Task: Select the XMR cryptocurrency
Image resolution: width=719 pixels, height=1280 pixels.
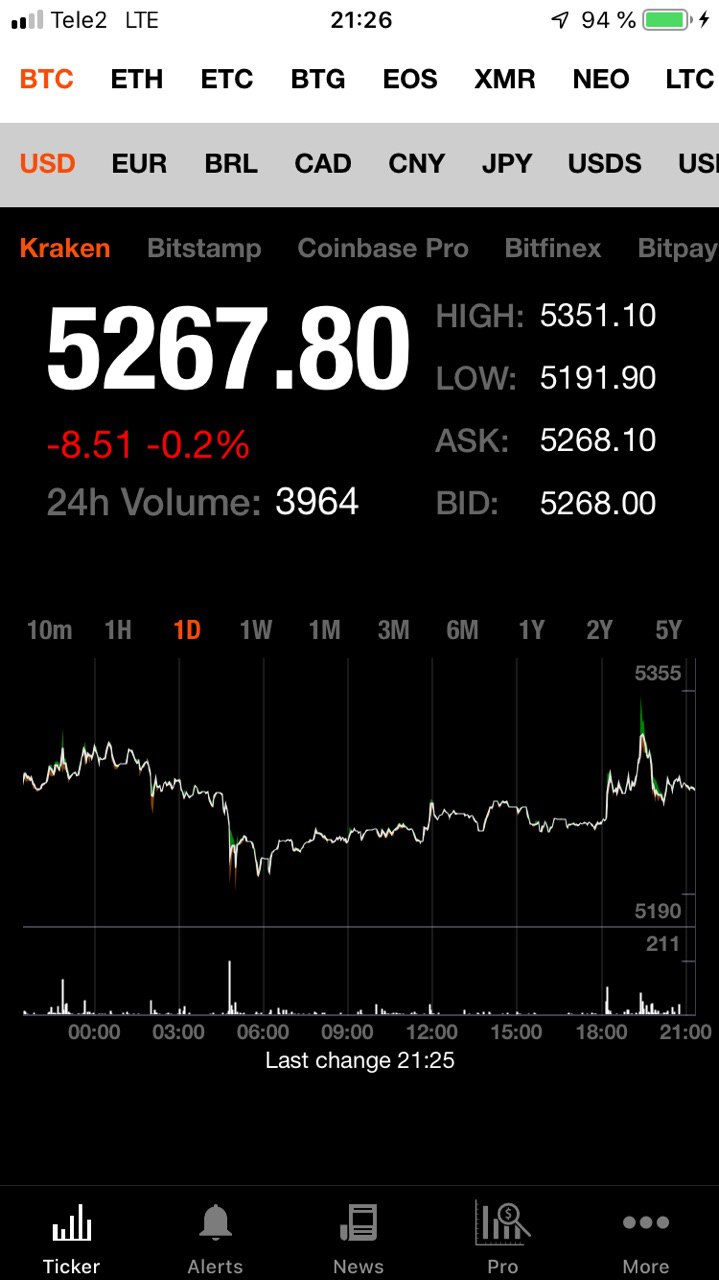Action: click(505, 79)
